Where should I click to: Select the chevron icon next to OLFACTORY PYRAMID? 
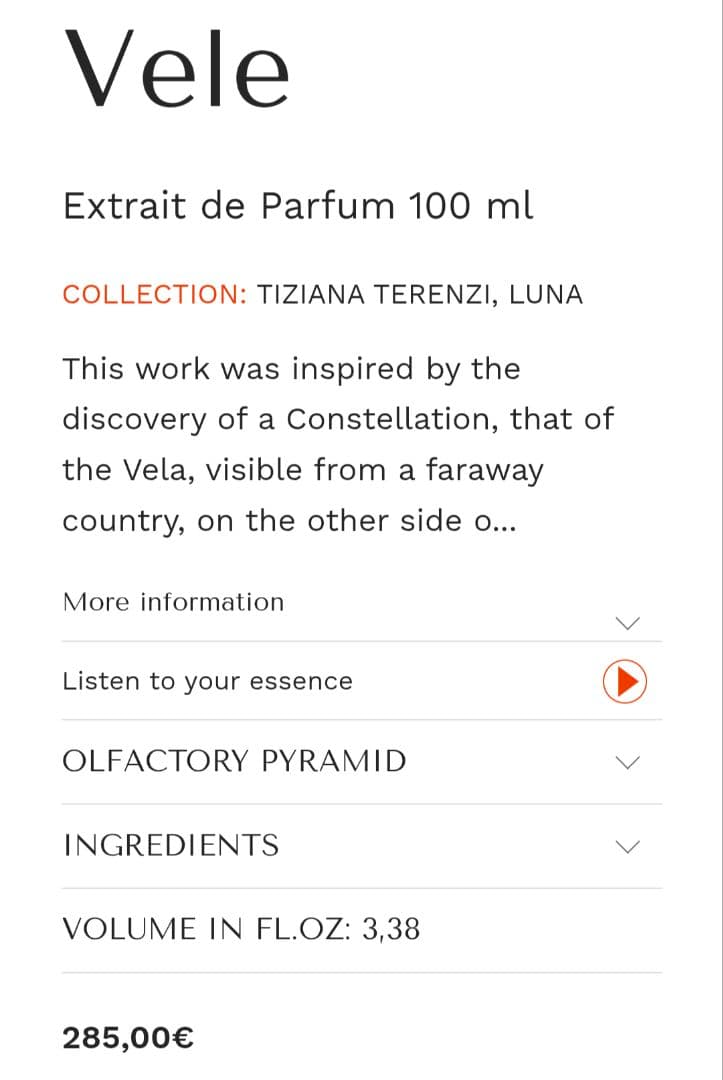click(x=628, y=762)
